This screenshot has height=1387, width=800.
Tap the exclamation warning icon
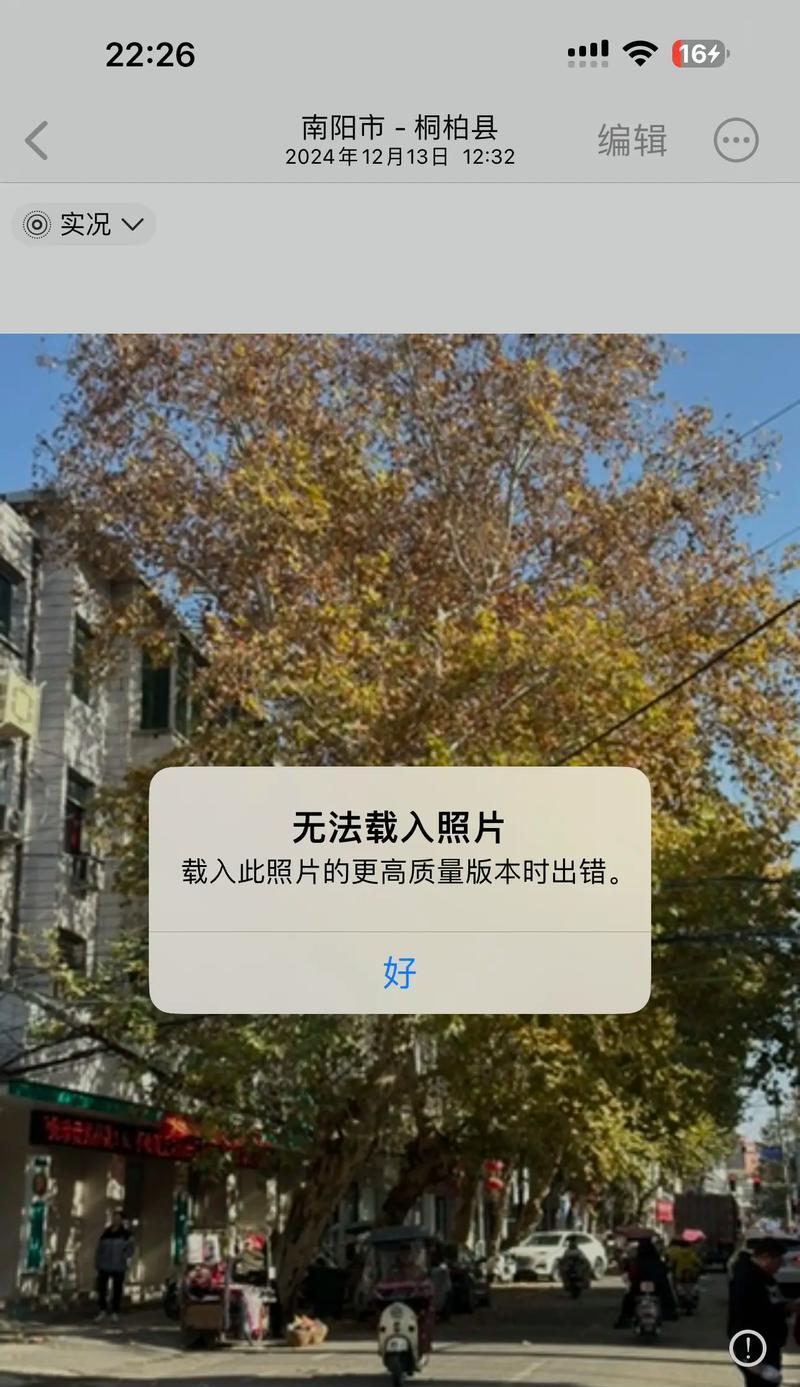click(748, 1348)
